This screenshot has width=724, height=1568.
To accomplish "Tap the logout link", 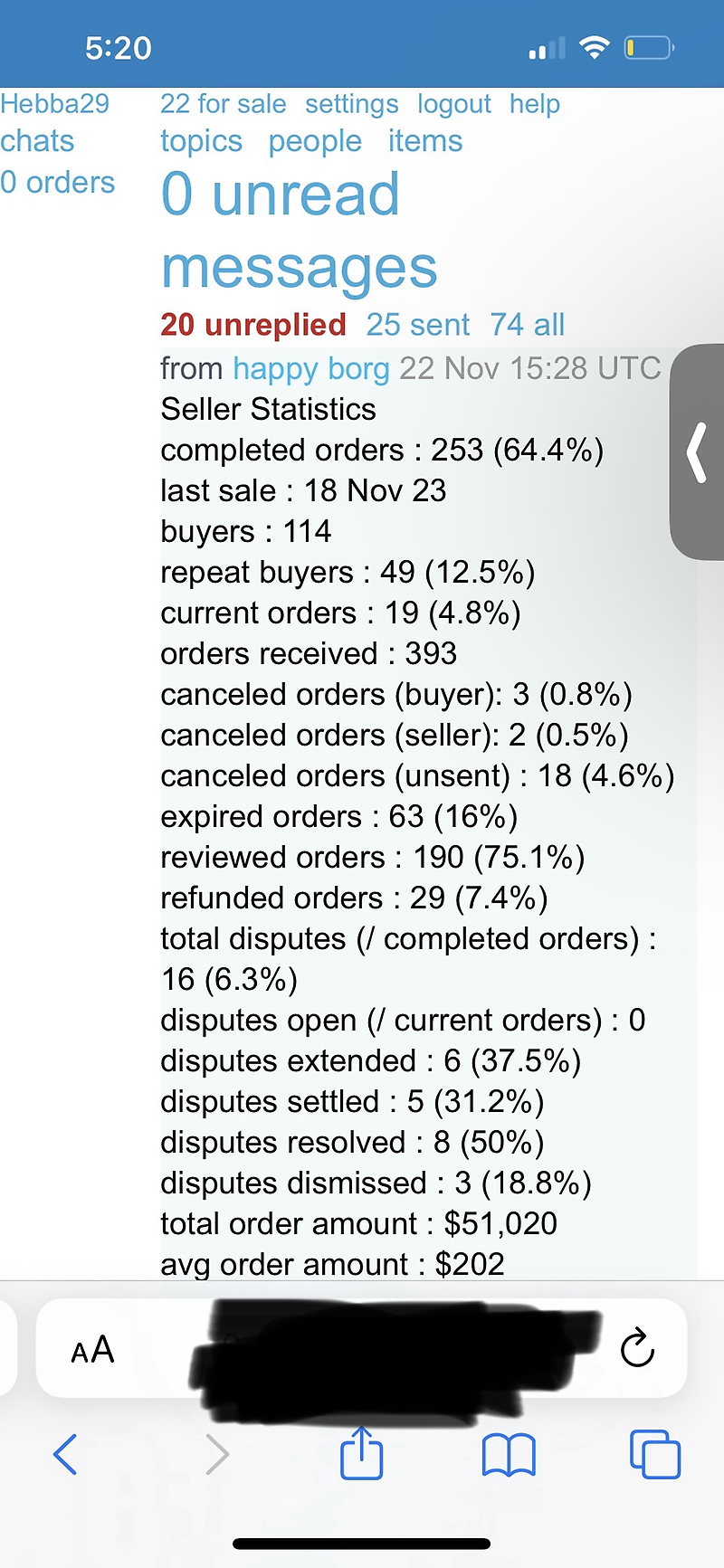I will pos(453,104).
